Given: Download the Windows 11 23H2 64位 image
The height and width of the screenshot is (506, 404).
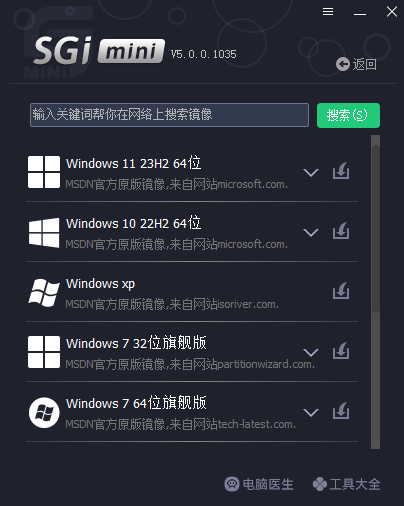Looking at the screenshot, I should pyautogui.click(x=341, y=171).
